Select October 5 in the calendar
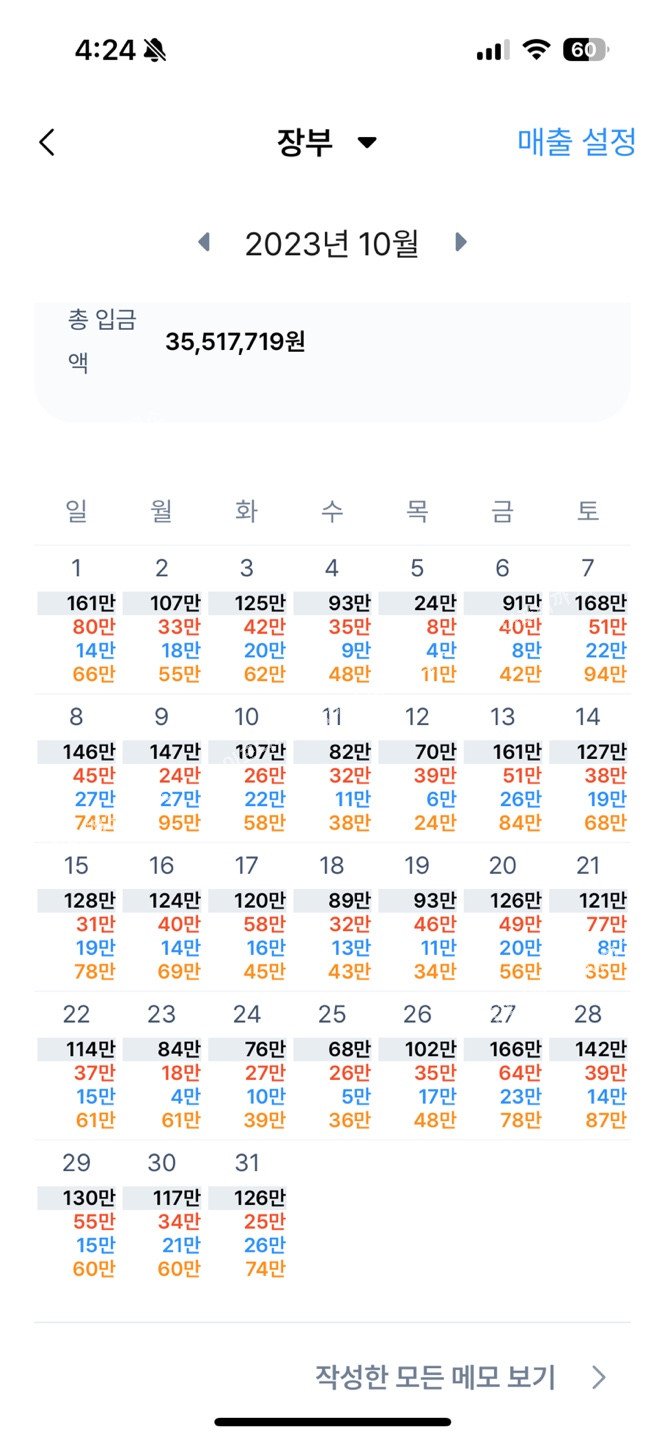This screenshot has width=665, height=1440. coord(417,619)
